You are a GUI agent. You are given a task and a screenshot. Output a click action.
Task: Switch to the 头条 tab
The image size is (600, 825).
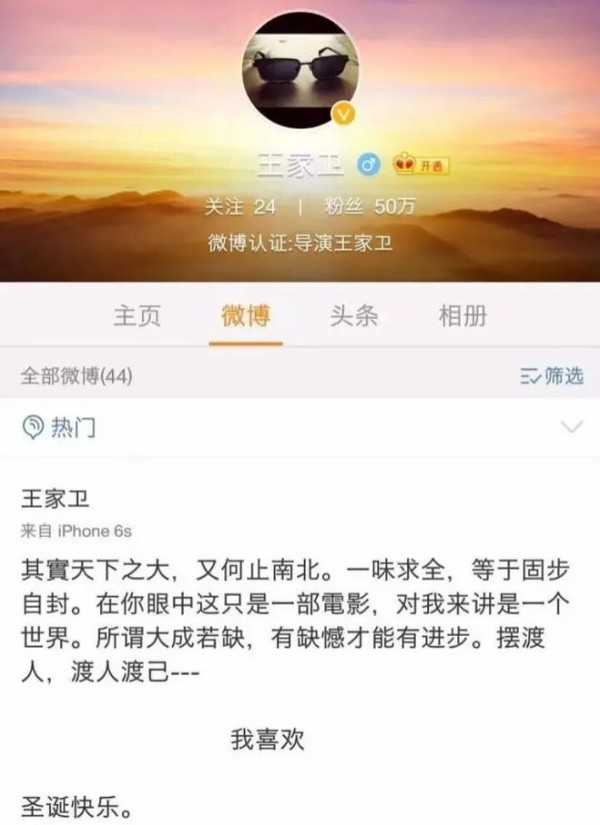[354, 316]
